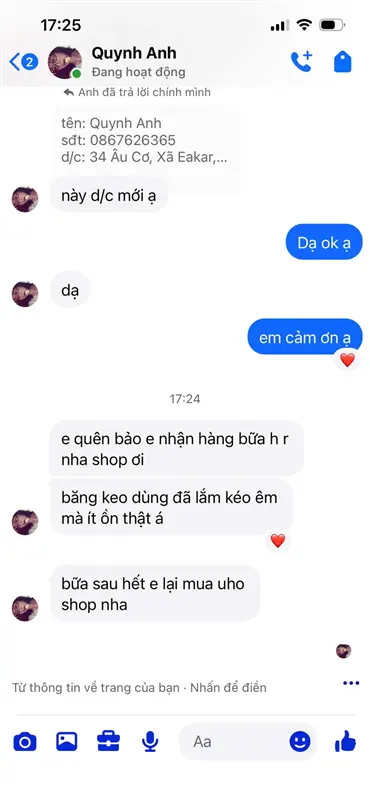Screen dimensions: 370x800
Task: Open the photo gallery picker
Action: [x=66, y=741]
